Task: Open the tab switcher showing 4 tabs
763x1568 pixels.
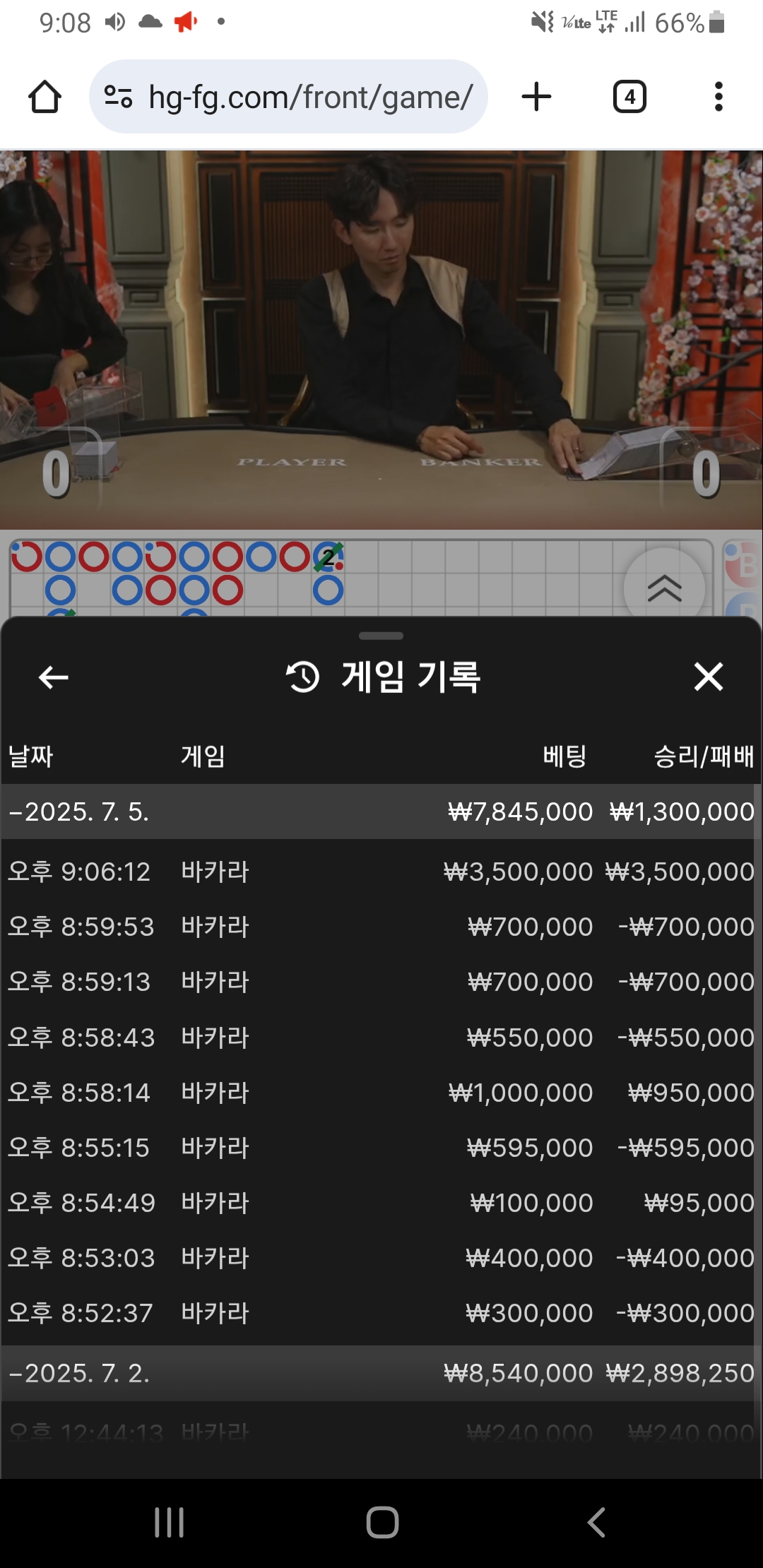Action: [x=629, y=97]
